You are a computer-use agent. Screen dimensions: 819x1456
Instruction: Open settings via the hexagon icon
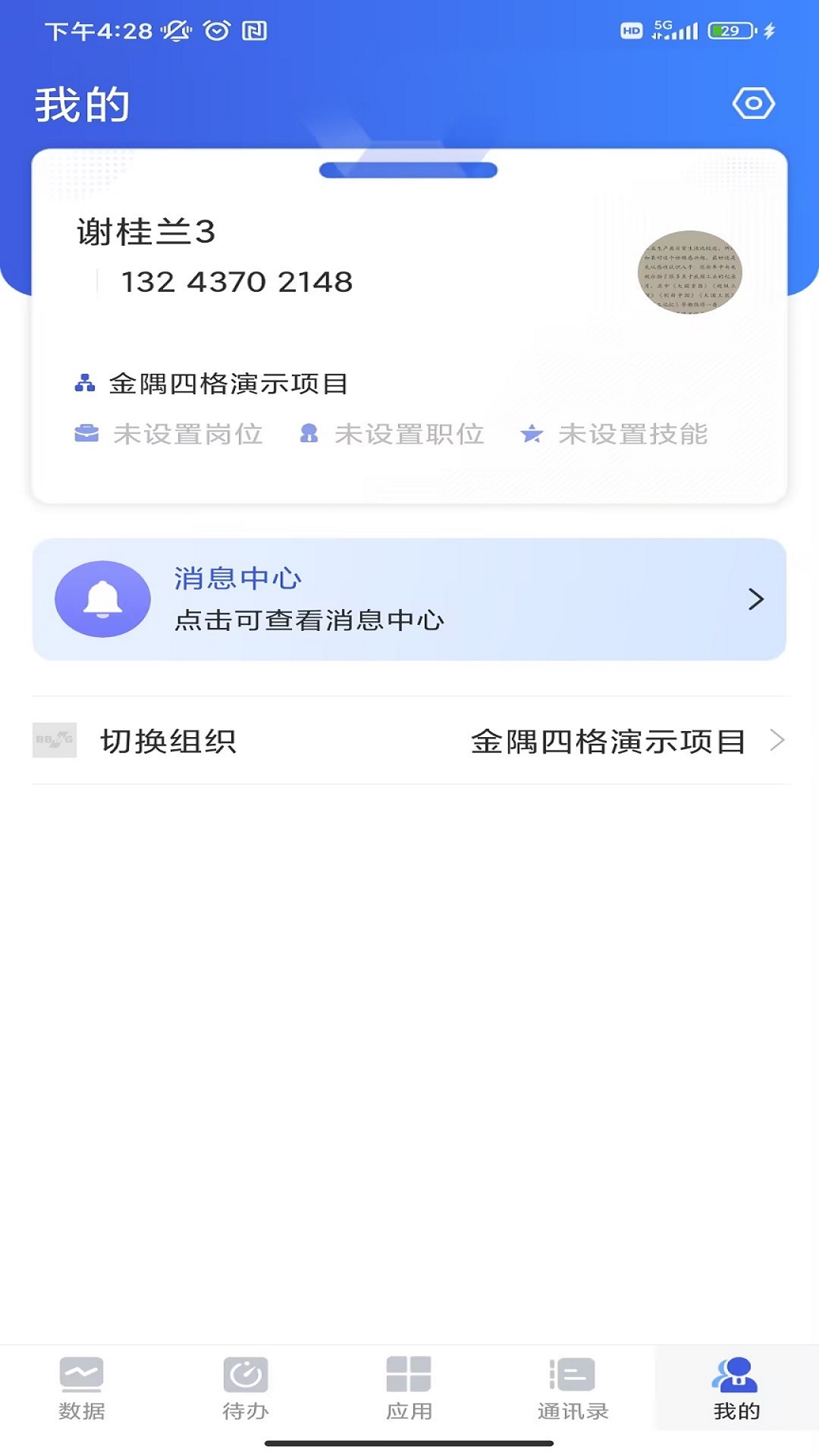point(753,104)
